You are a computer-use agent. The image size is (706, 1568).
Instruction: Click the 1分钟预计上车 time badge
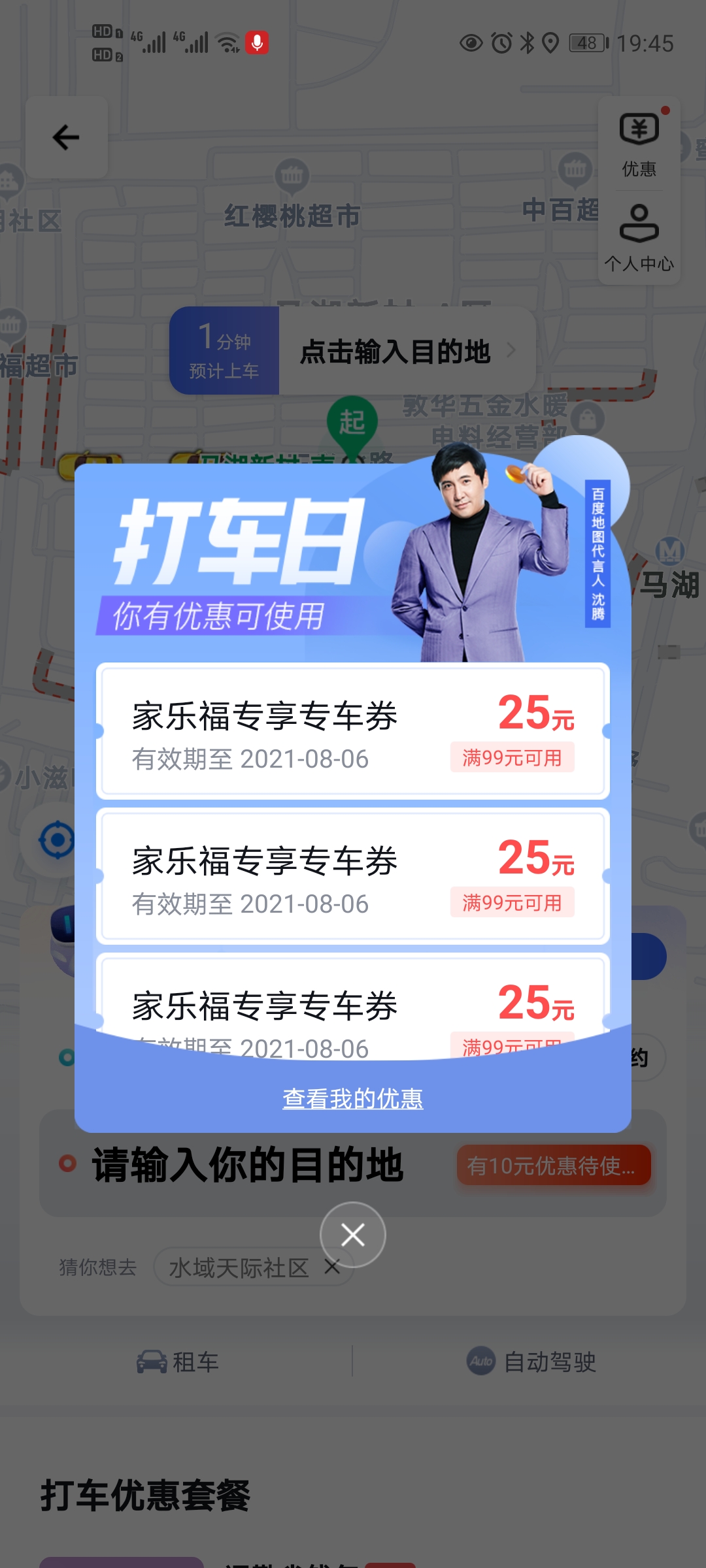tap(224, 350)
